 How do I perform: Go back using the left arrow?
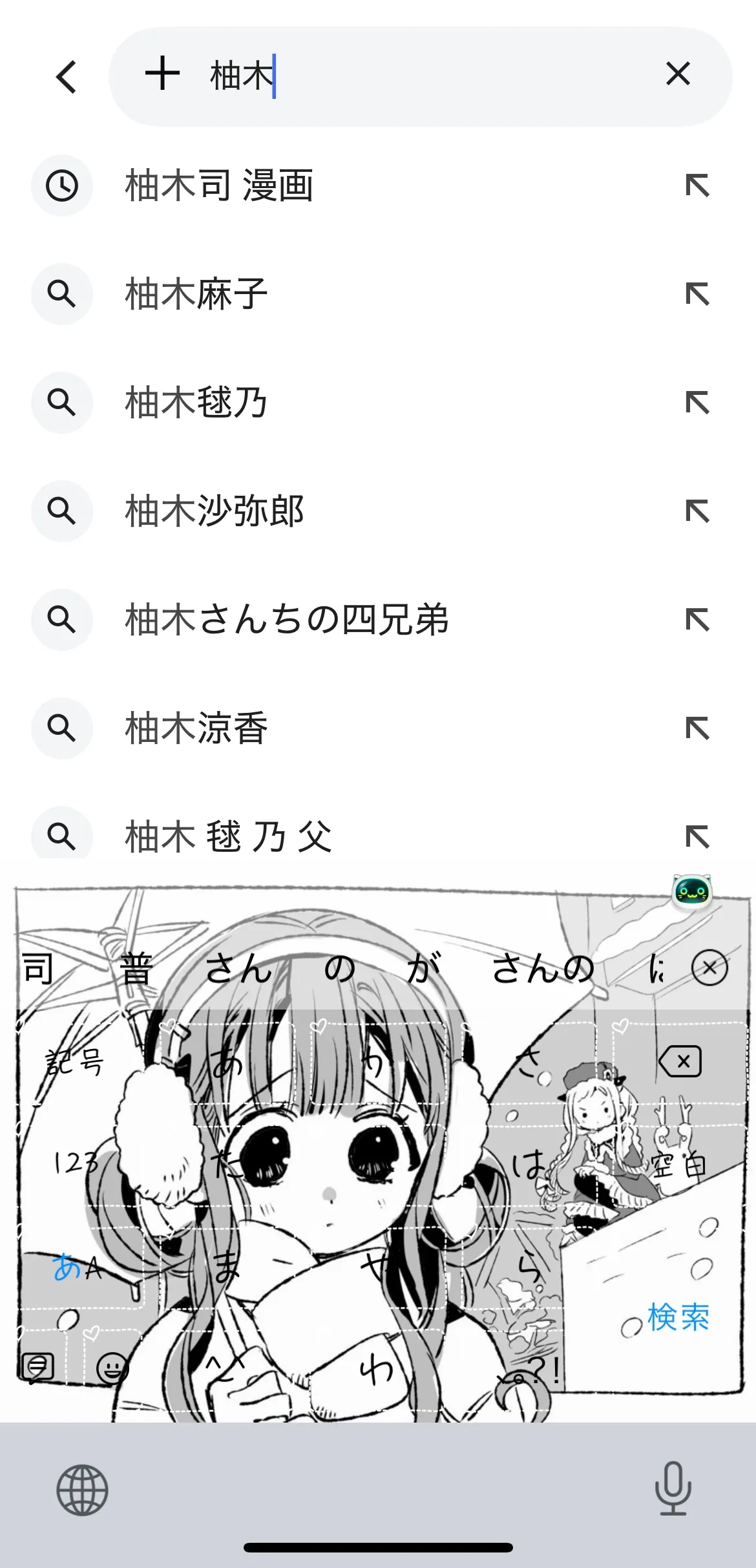click(x=67, y=77)
